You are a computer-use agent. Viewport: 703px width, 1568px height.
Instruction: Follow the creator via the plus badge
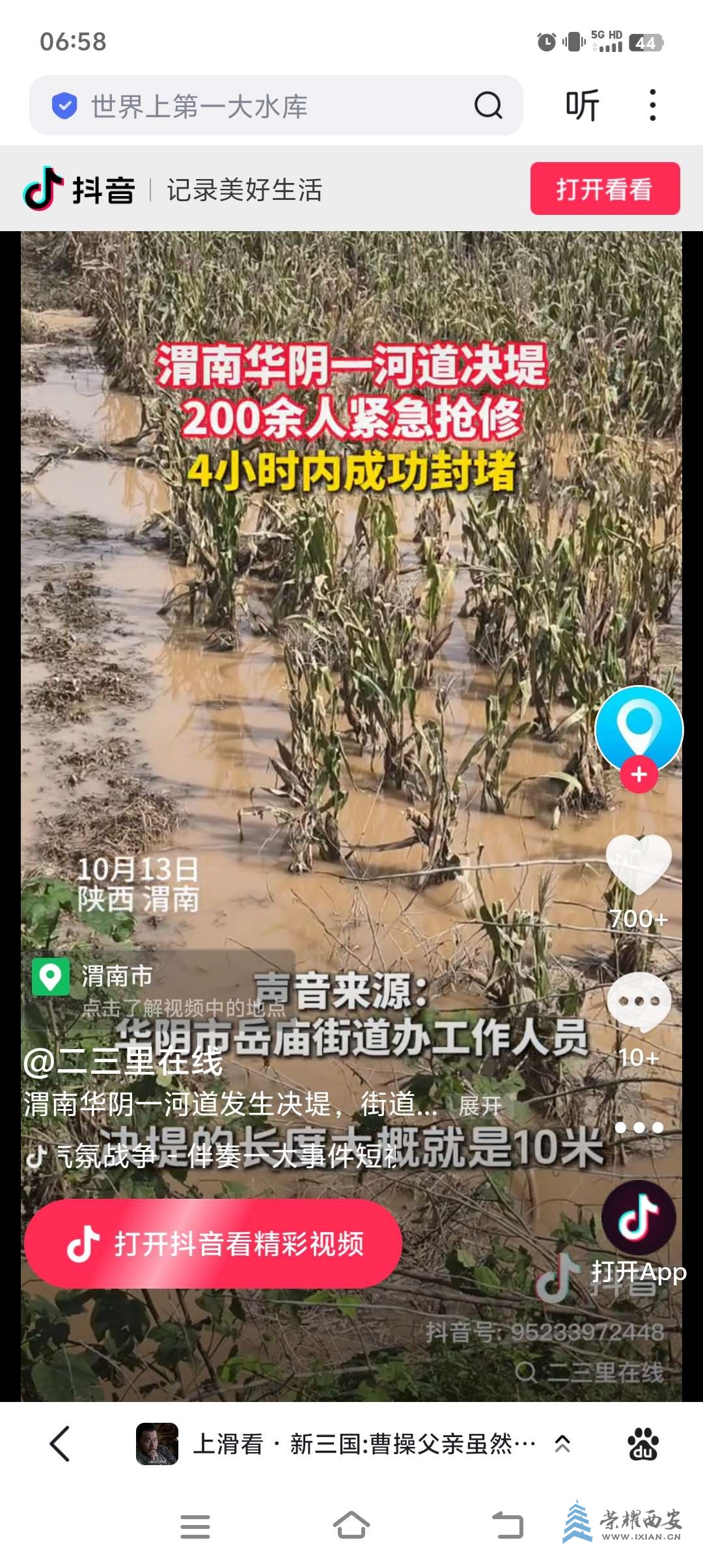tap(639, 775)
